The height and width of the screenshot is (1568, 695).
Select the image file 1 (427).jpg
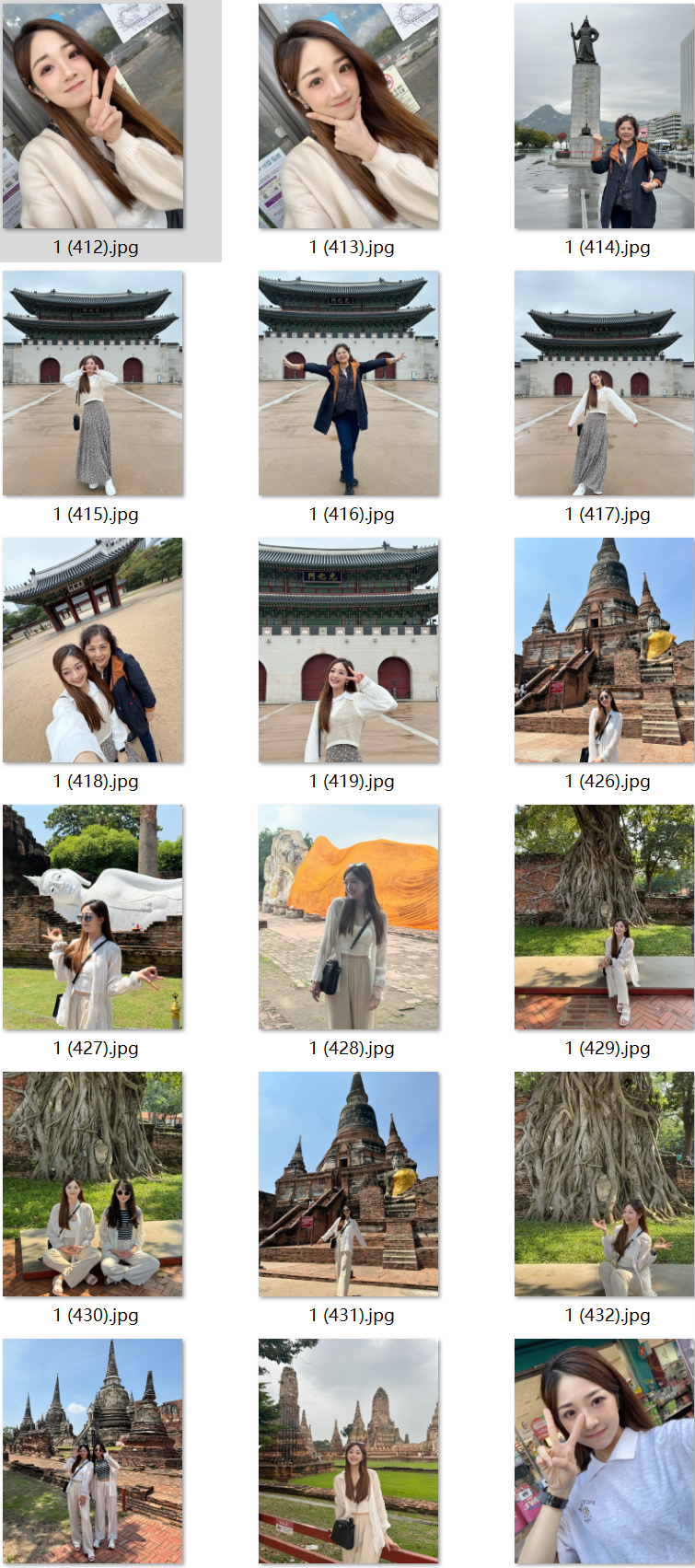pyautogui.click(x=93, y=918)
